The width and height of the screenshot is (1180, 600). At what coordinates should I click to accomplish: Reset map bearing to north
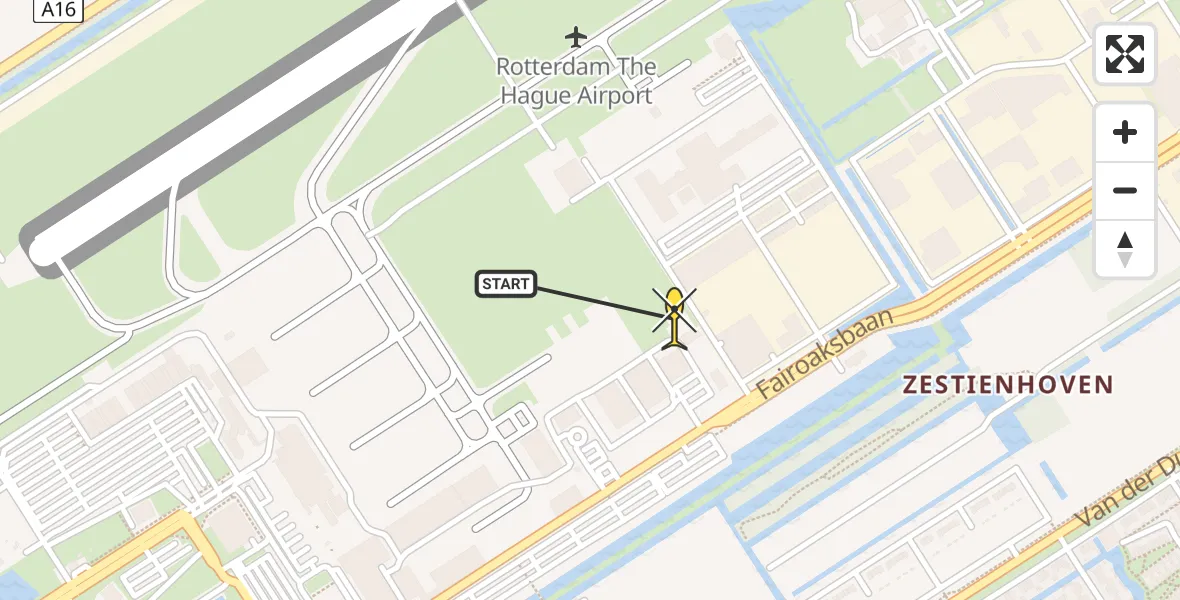tap(1125, 248)
